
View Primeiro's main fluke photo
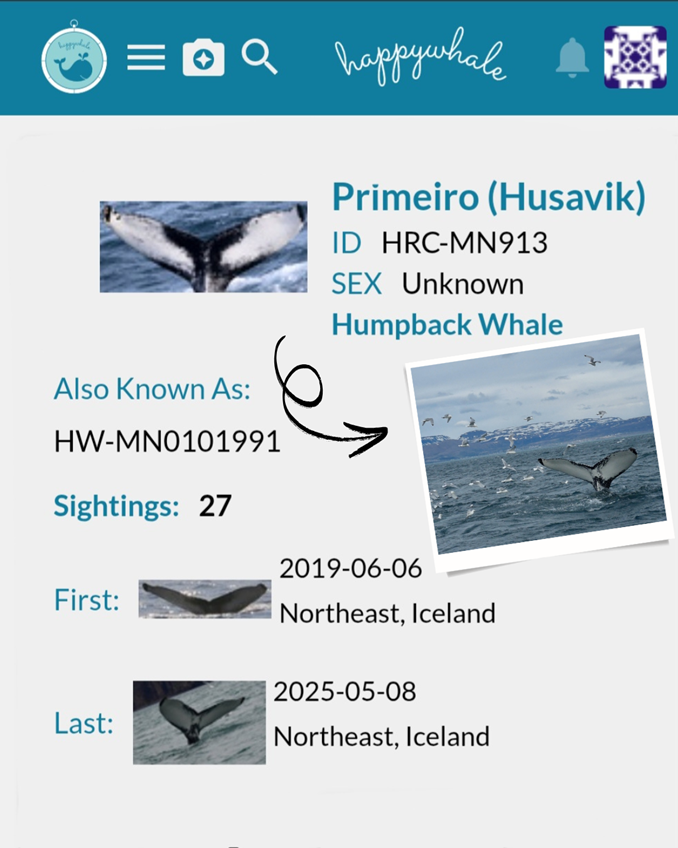coord(203,247)
